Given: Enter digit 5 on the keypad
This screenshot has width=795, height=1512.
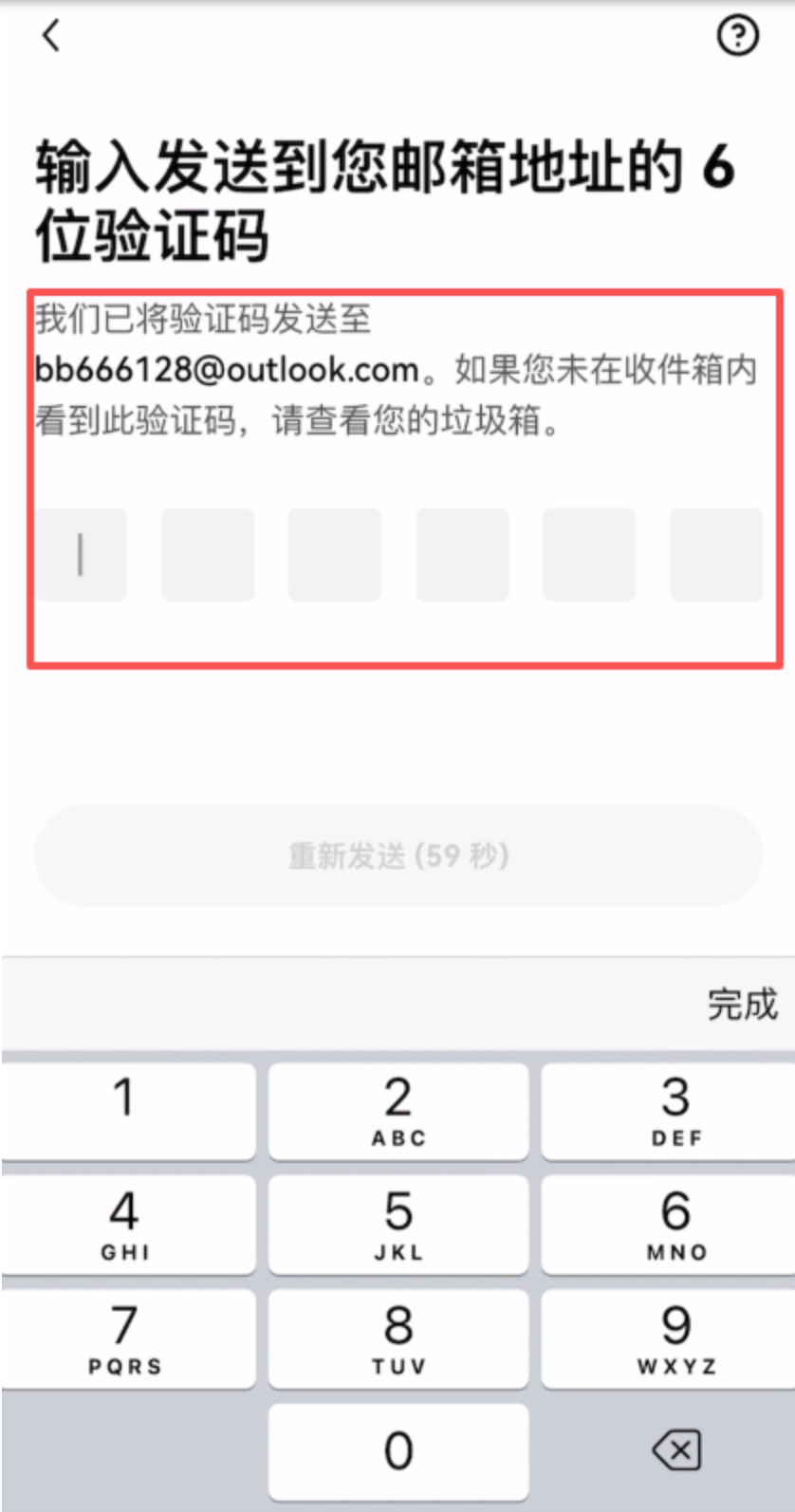Looking at the screenshot, I should tap(398, 1225).
